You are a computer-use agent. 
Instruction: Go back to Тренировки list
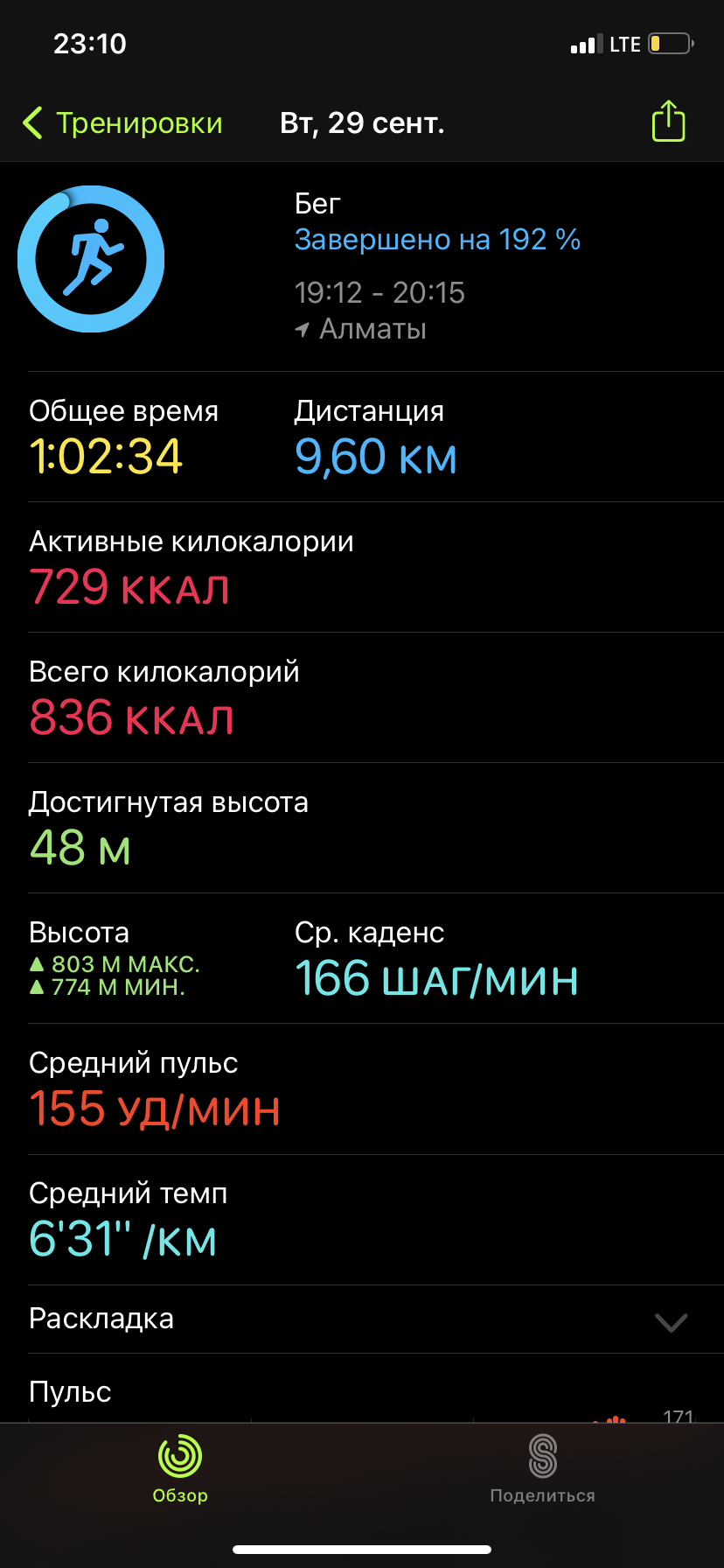123,123
